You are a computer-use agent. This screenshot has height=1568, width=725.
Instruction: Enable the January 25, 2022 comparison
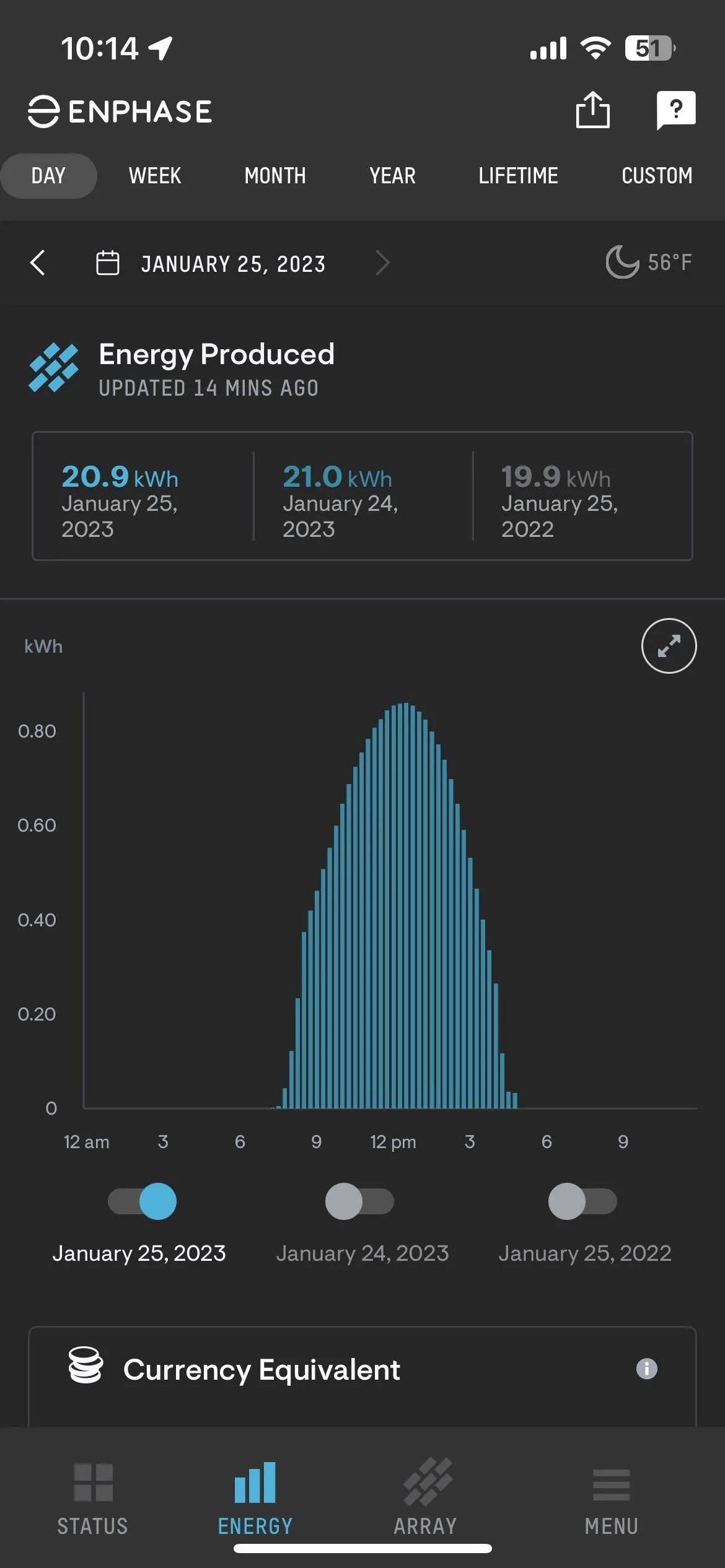tap(582, 1201)
